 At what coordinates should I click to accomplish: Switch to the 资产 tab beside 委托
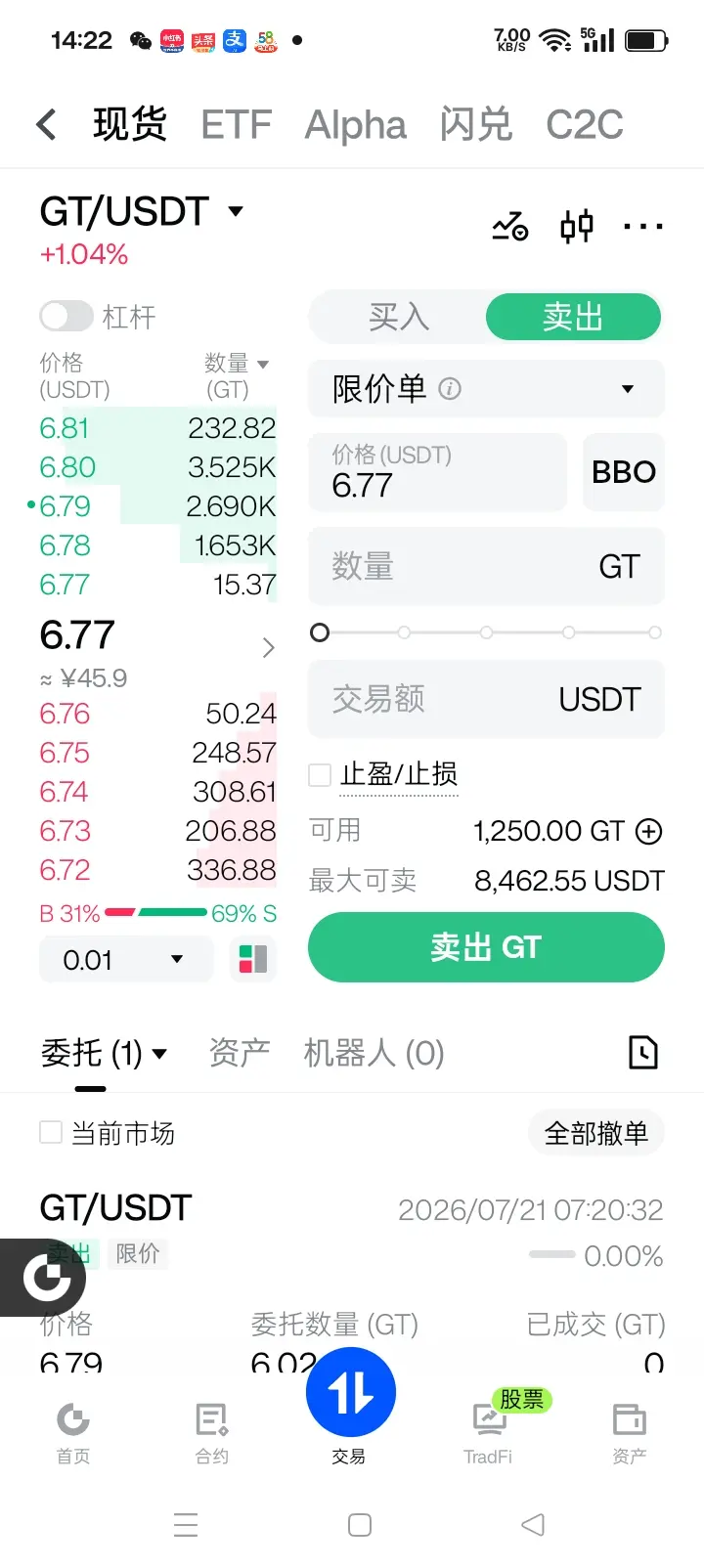[x=240, y=1053]
